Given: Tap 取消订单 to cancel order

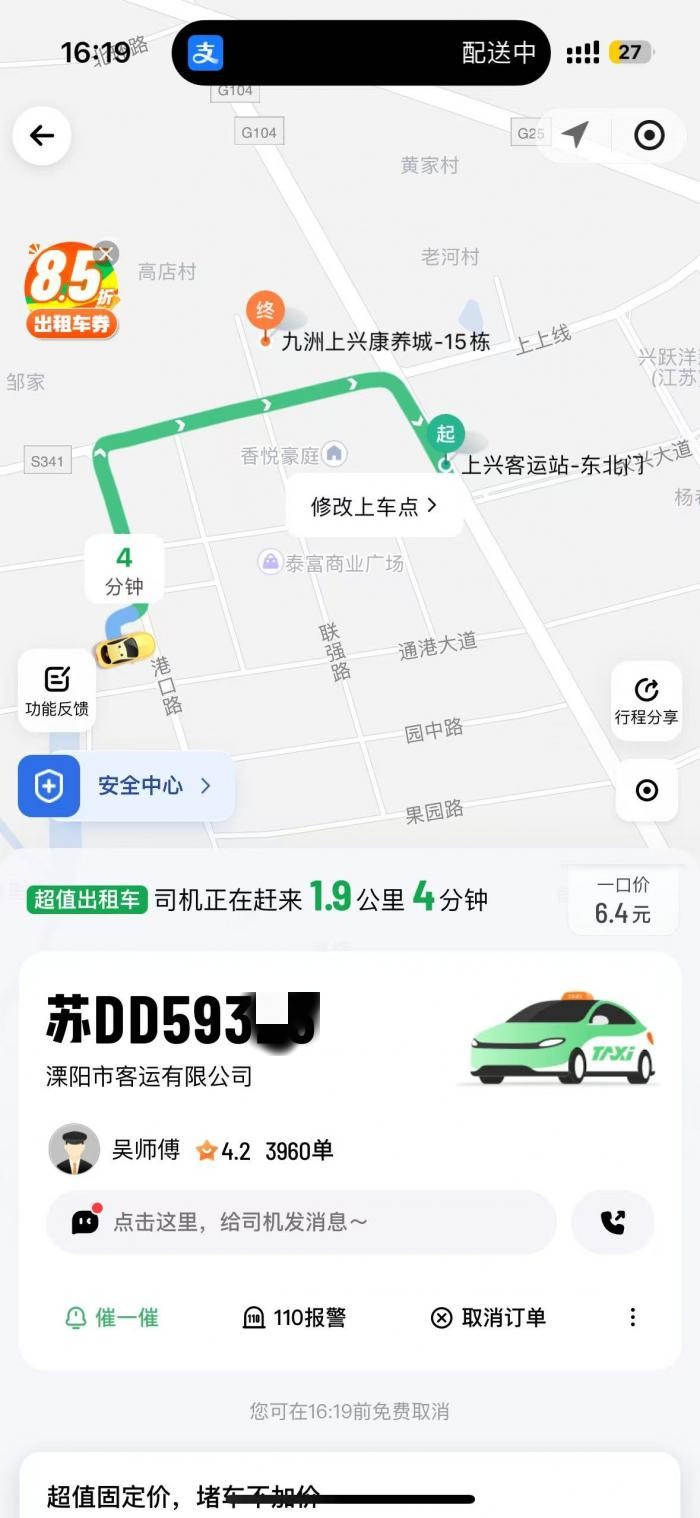Looking at the screenshot, I should [488, 1318].
